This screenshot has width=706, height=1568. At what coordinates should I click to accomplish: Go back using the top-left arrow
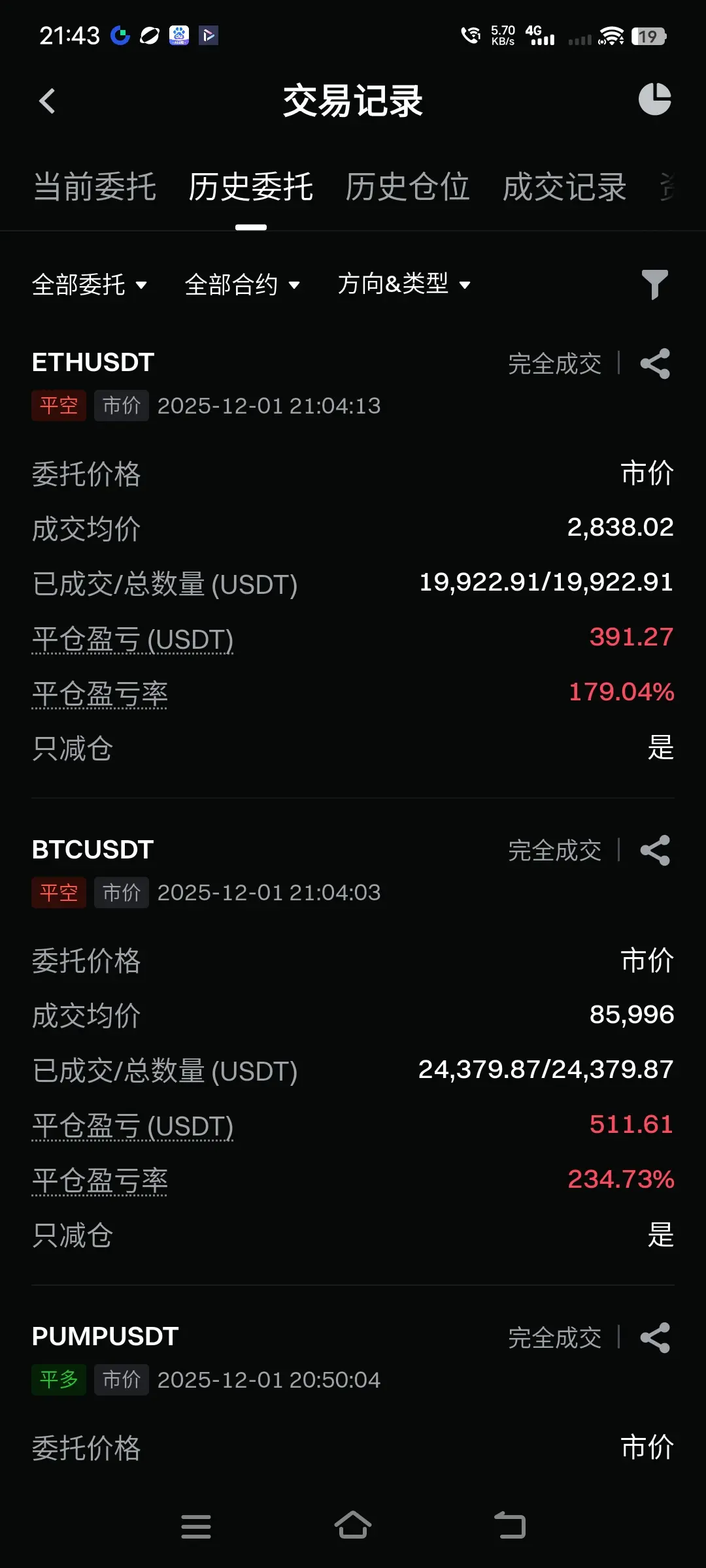click(x=47, y=101)
